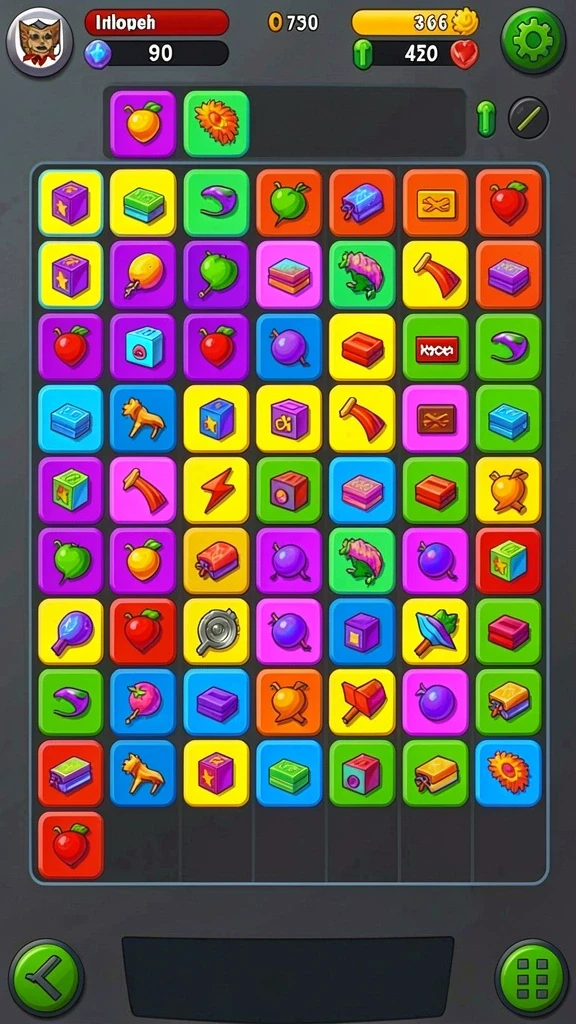Viewport: 576px width, 1024px height.
Task: Tap the round dark wand icon
Action: (528, 118)
